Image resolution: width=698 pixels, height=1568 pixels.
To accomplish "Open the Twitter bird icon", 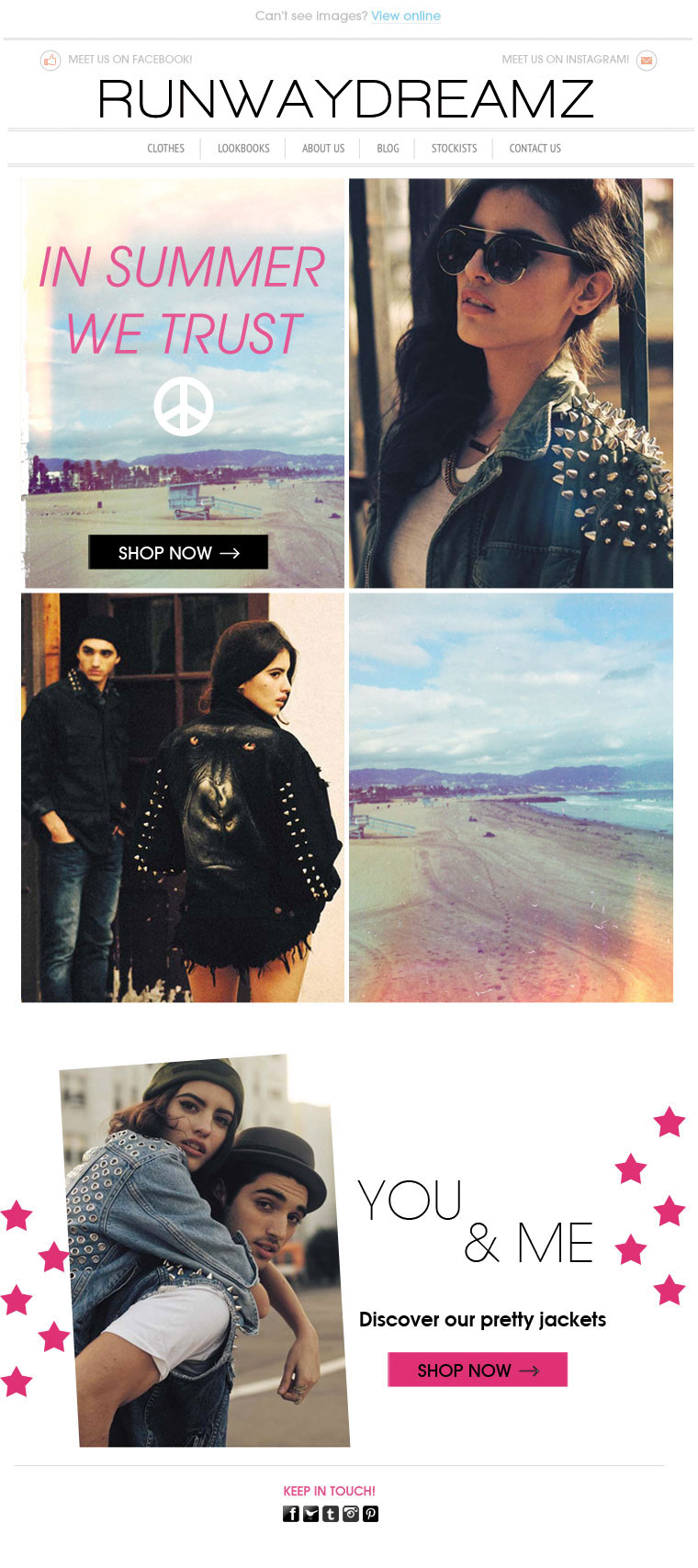I will [310, 1514].
